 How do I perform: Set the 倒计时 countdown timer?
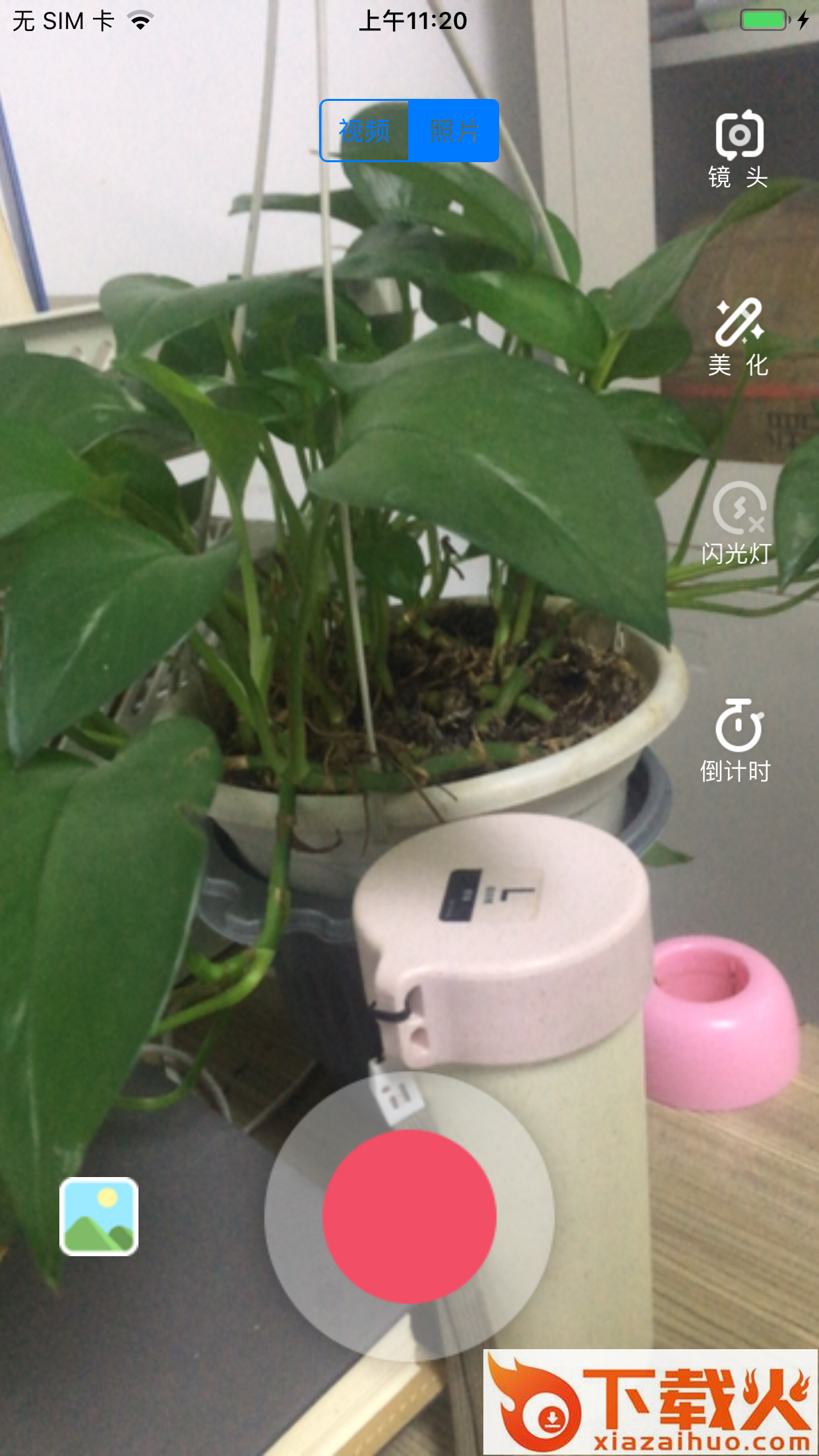737,740
